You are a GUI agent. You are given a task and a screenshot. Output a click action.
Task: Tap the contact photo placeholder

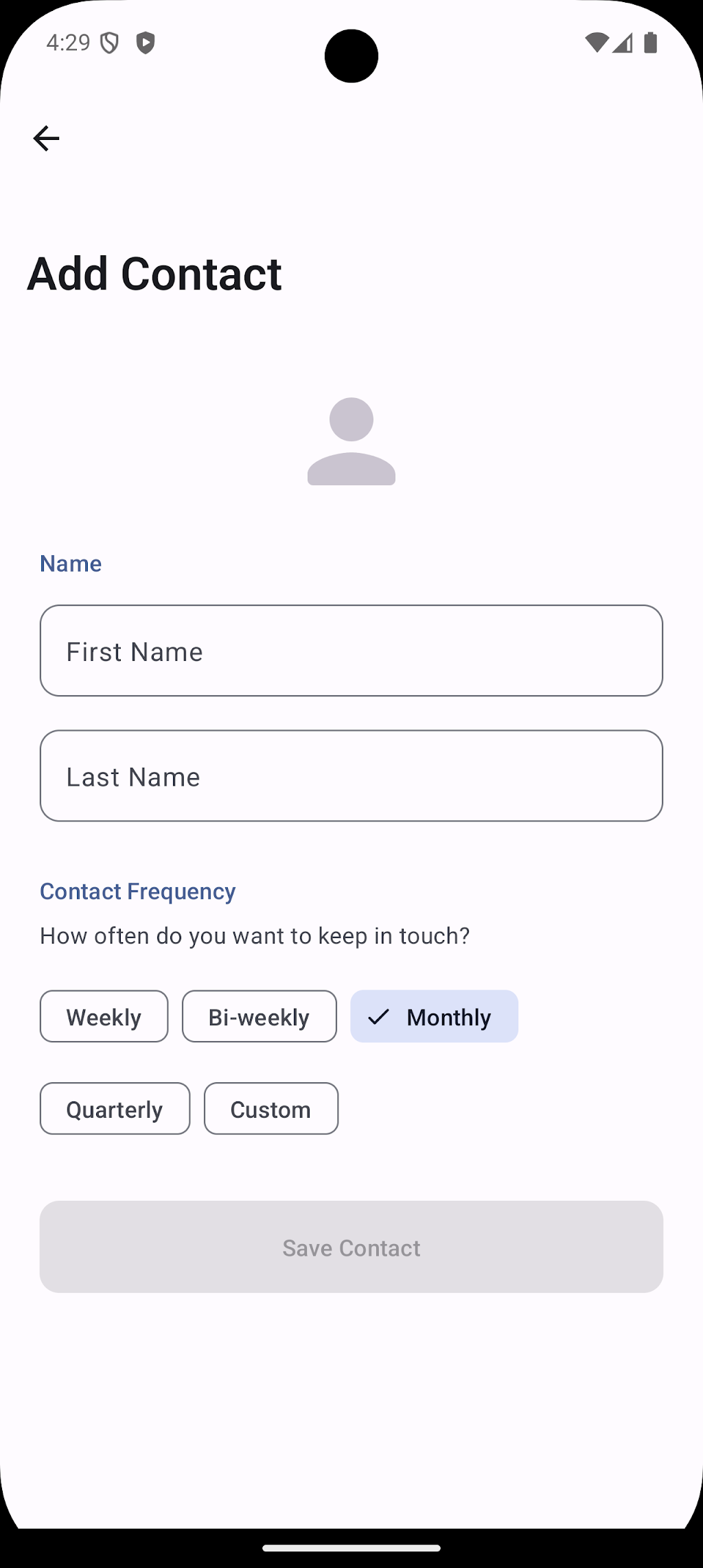pos(351,441)
